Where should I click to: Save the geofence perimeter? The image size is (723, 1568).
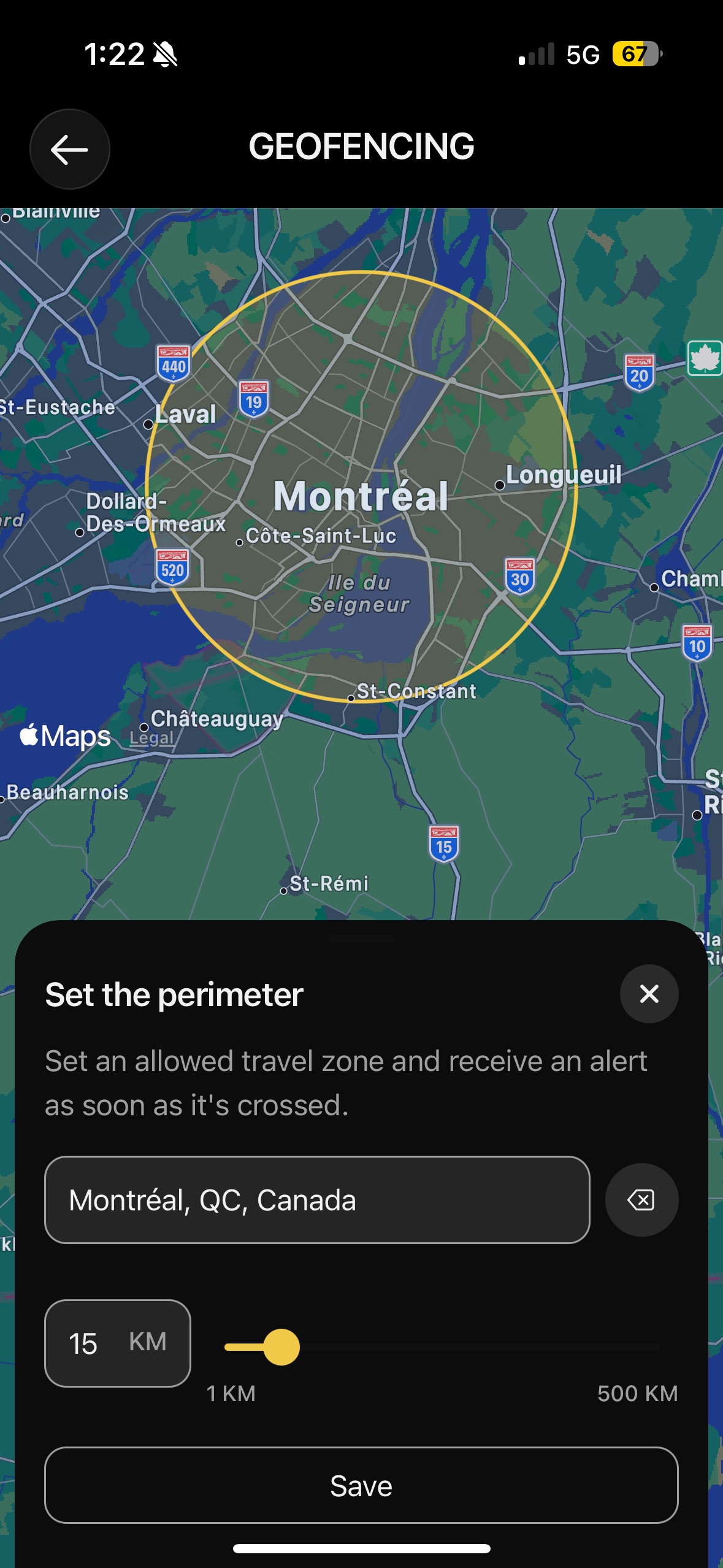[361, 1485]
